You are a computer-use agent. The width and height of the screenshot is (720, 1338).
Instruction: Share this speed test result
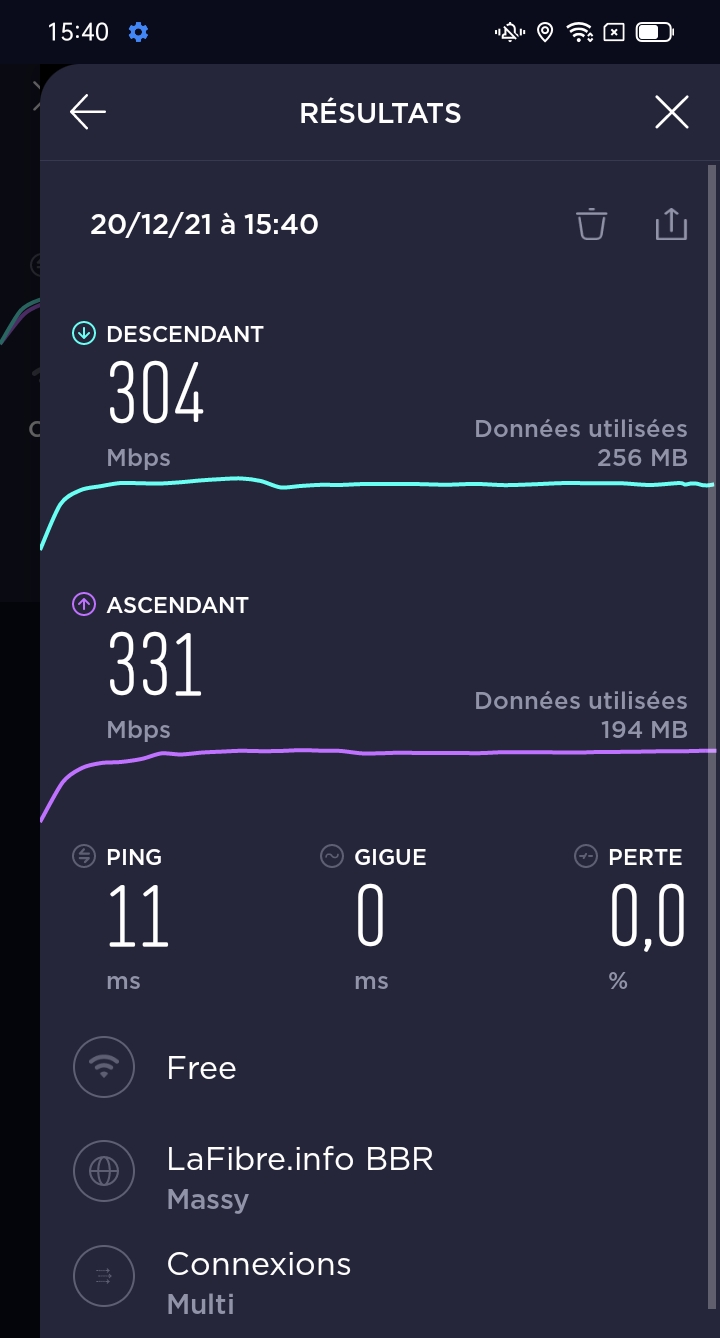coord(671,224)
